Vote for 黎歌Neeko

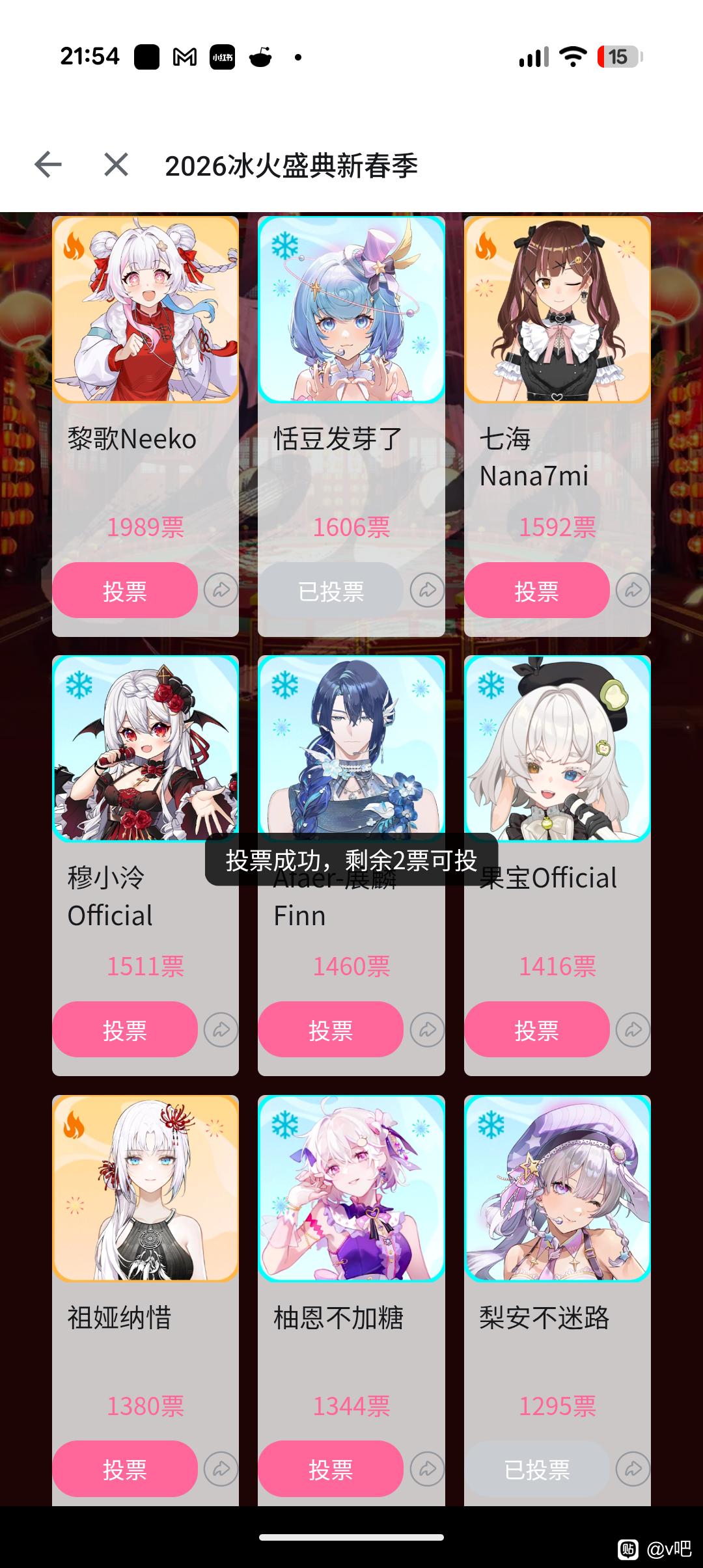125,591
